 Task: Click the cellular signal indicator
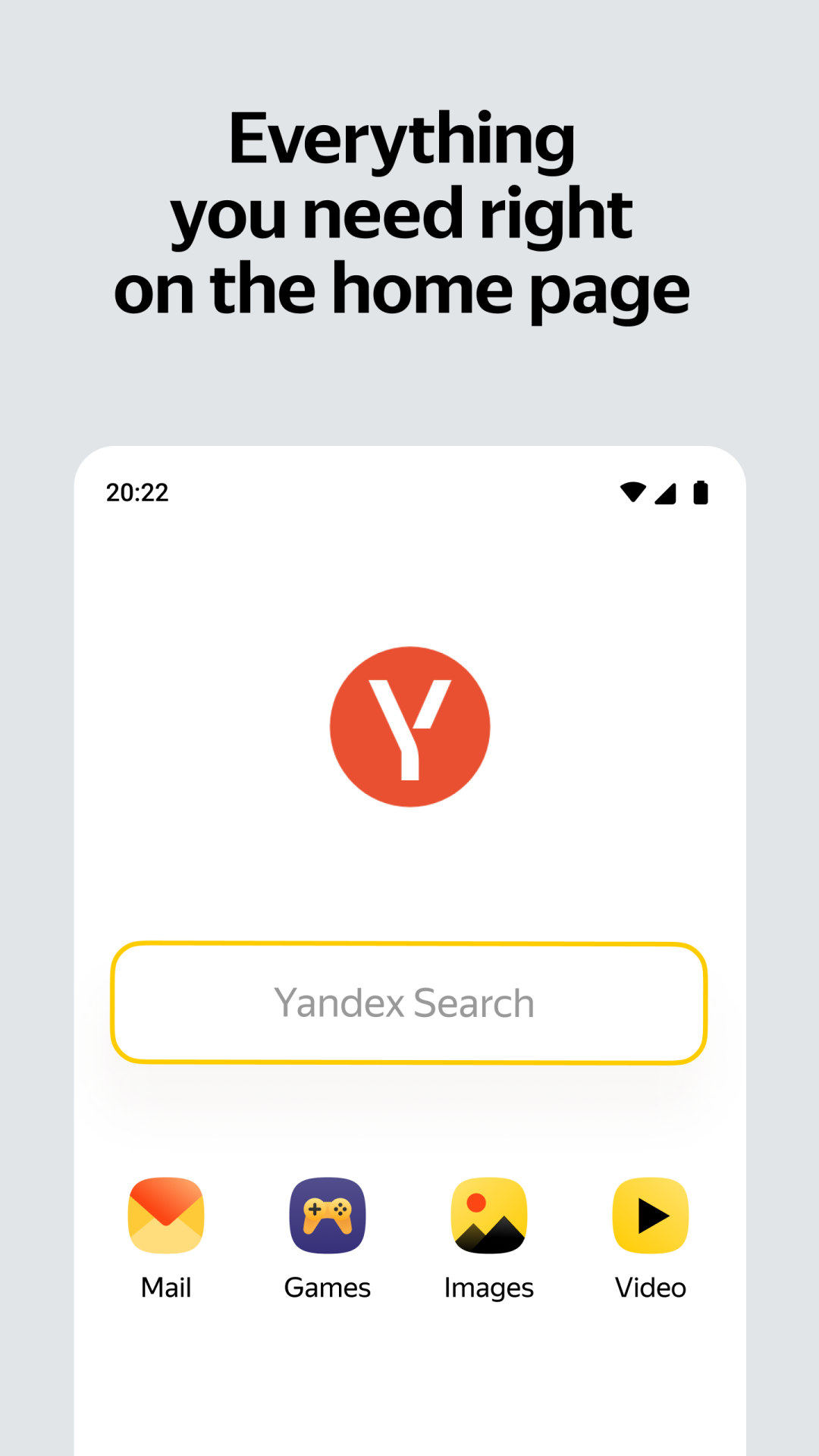(665, 493)
